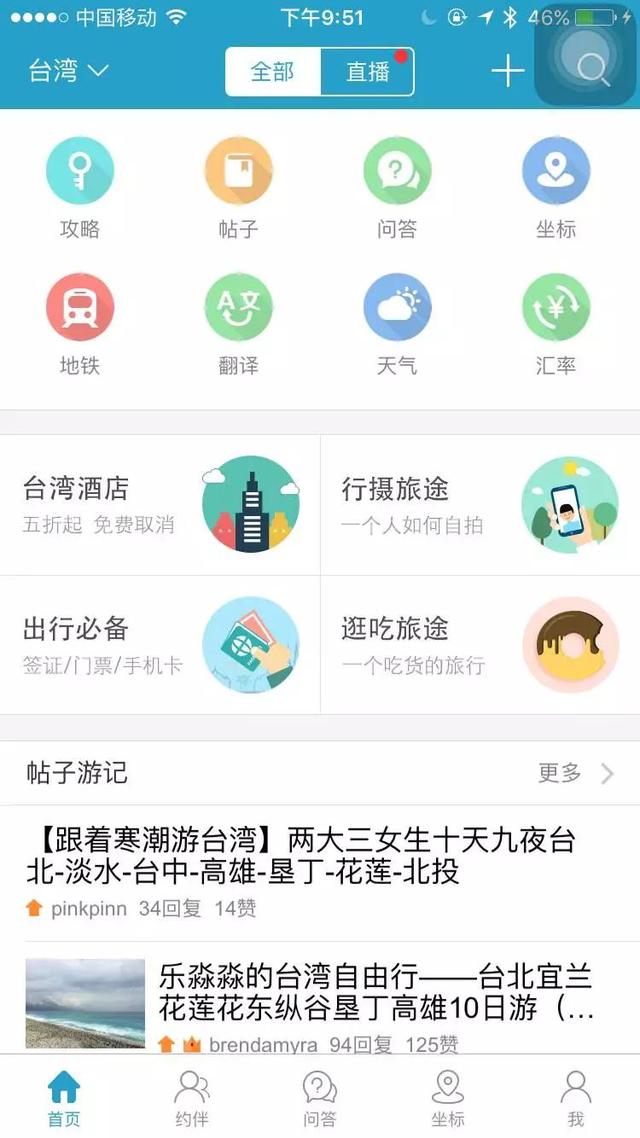Open the 帖子 posts shortcut

[238, 188]
